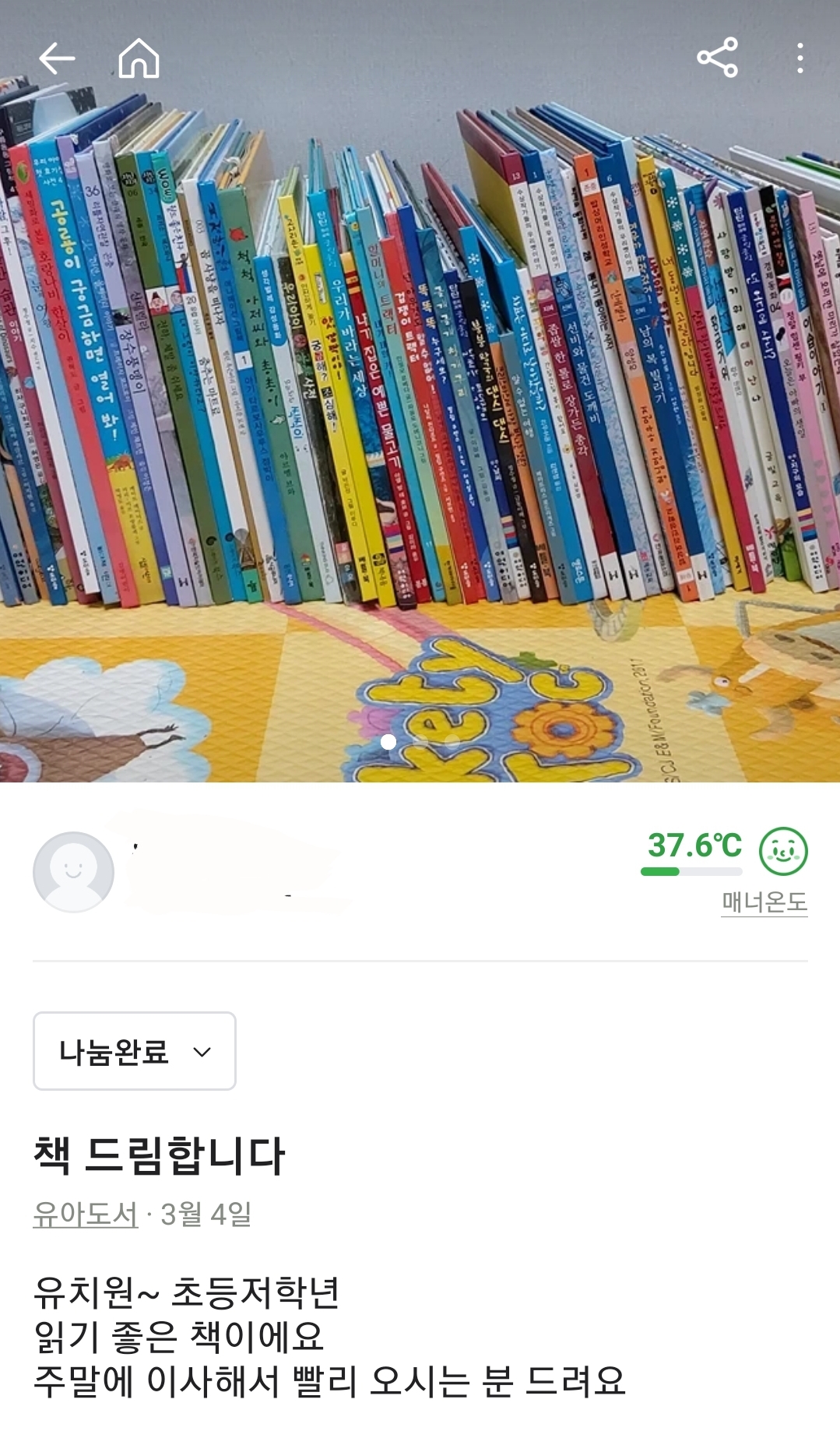Open the three-dot overflow menu
Image resolution: width=840 pixels, height=1445 pixels.
point(800,58)
